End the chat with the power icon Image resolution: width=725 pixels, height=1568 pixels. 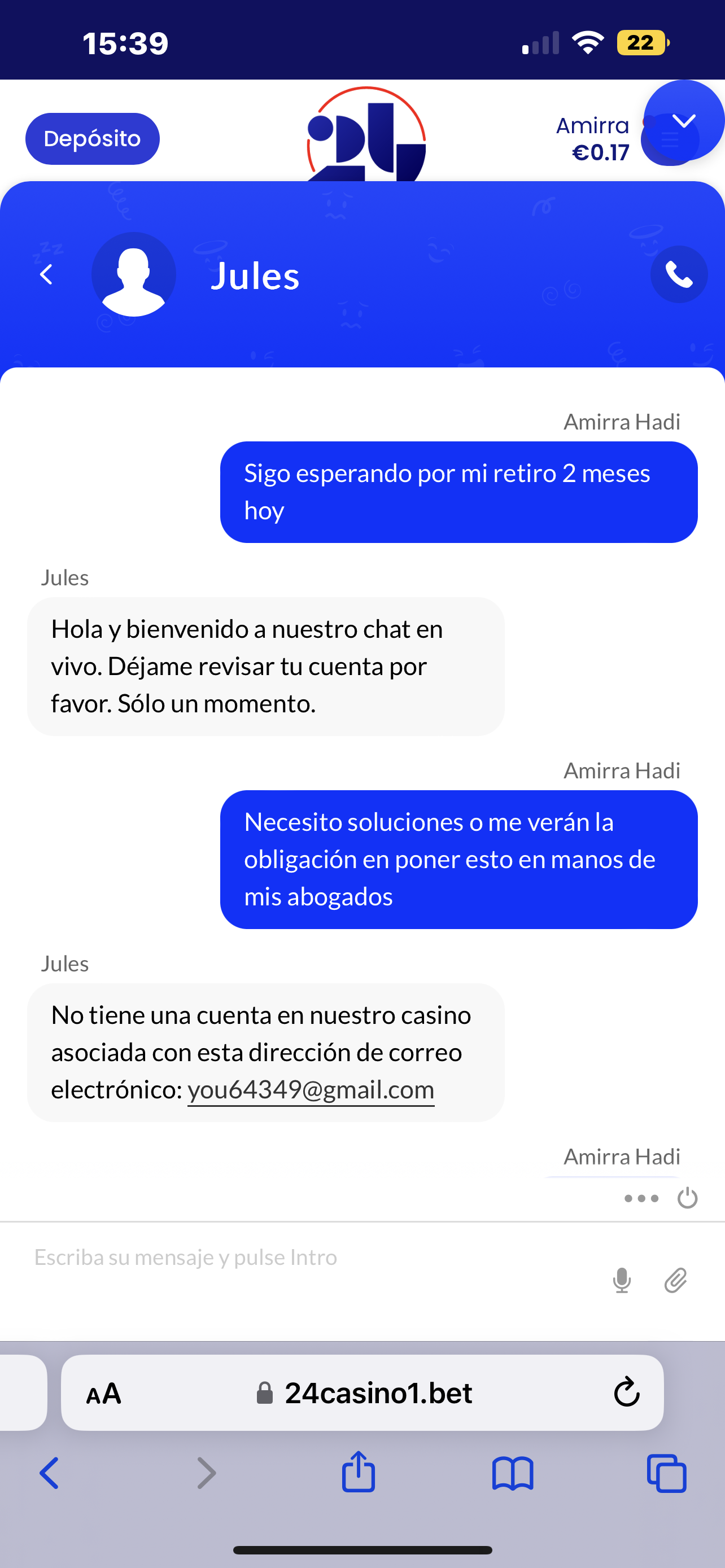click(x=687, y=1198)
